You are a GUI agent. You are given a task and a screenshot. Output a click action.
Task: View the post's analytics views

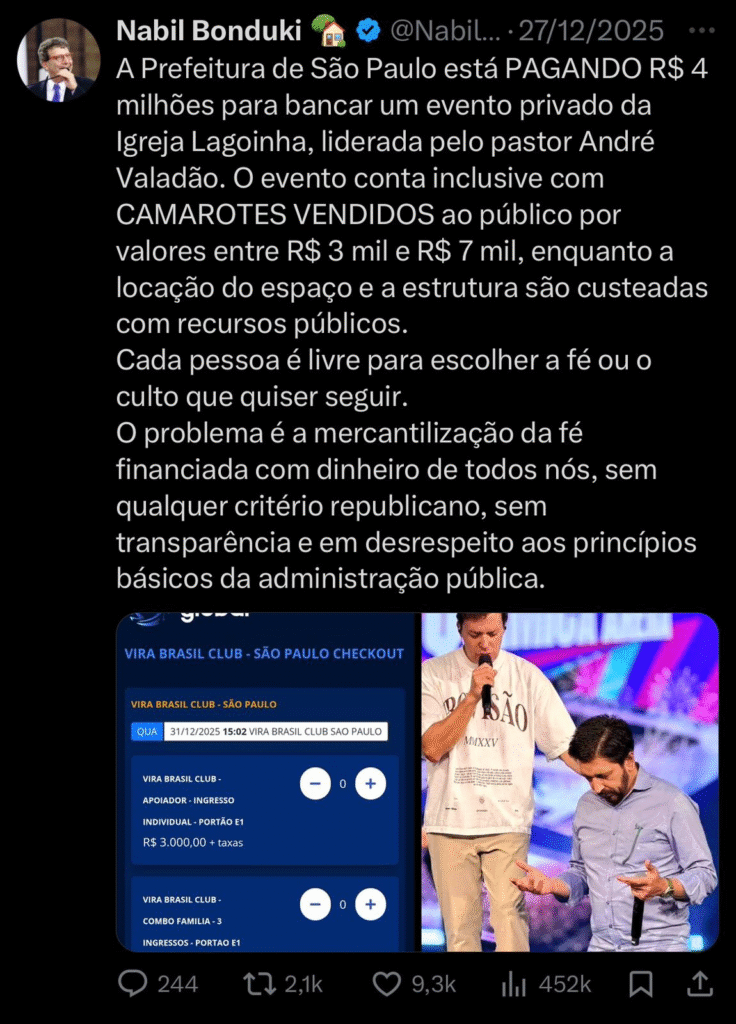click(x=514, y=984)
